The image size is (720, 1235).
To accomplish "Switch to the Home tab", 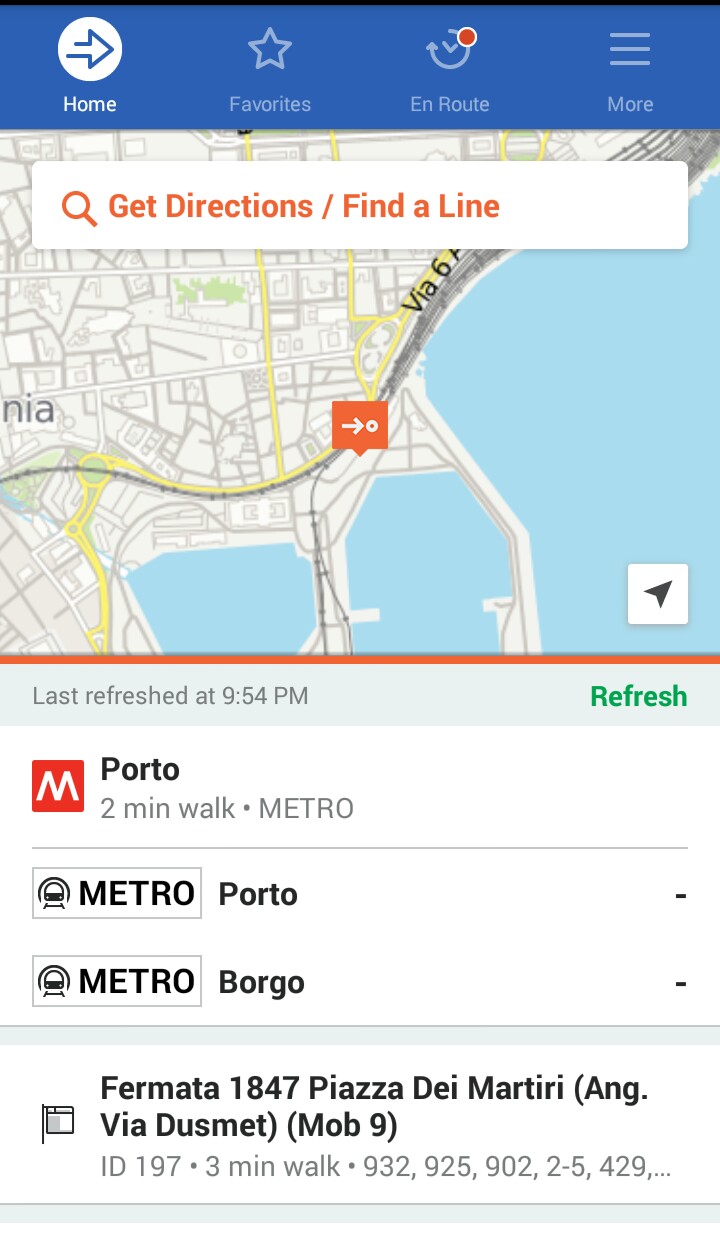I will coord(90,67).
